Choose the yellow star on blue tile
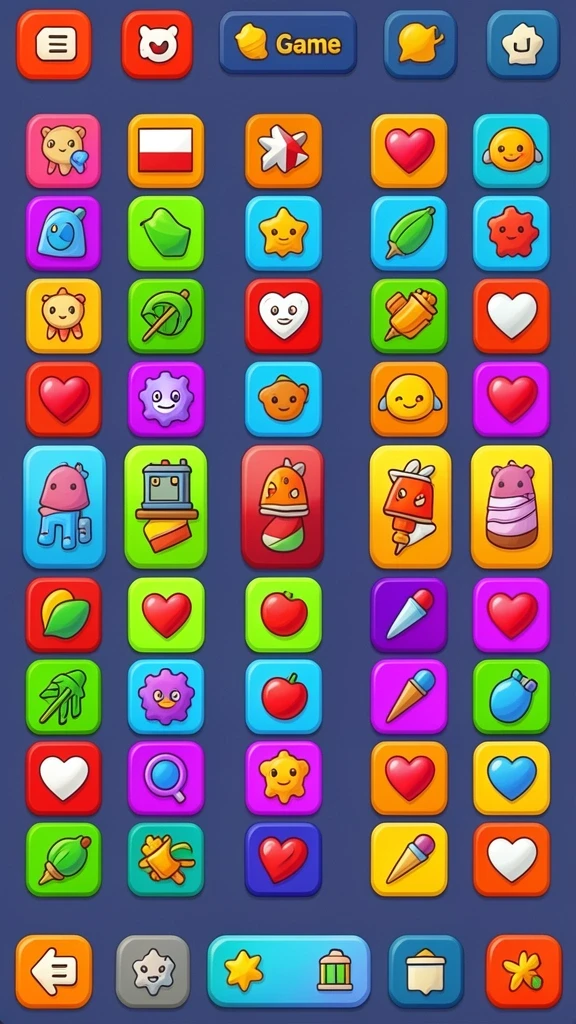This screenshot has height=1024, width=576. coord(283,233)
